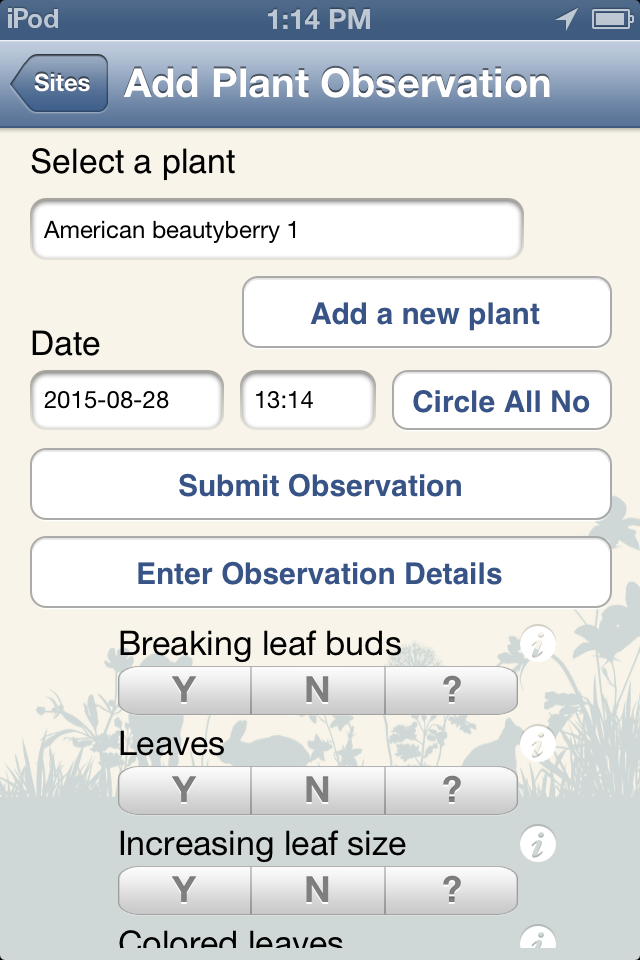Image resolution: width=640 pixels, height=960 pixels.
Task: Change the observation date 2015-08-28
Action: [x=127, y=401]
